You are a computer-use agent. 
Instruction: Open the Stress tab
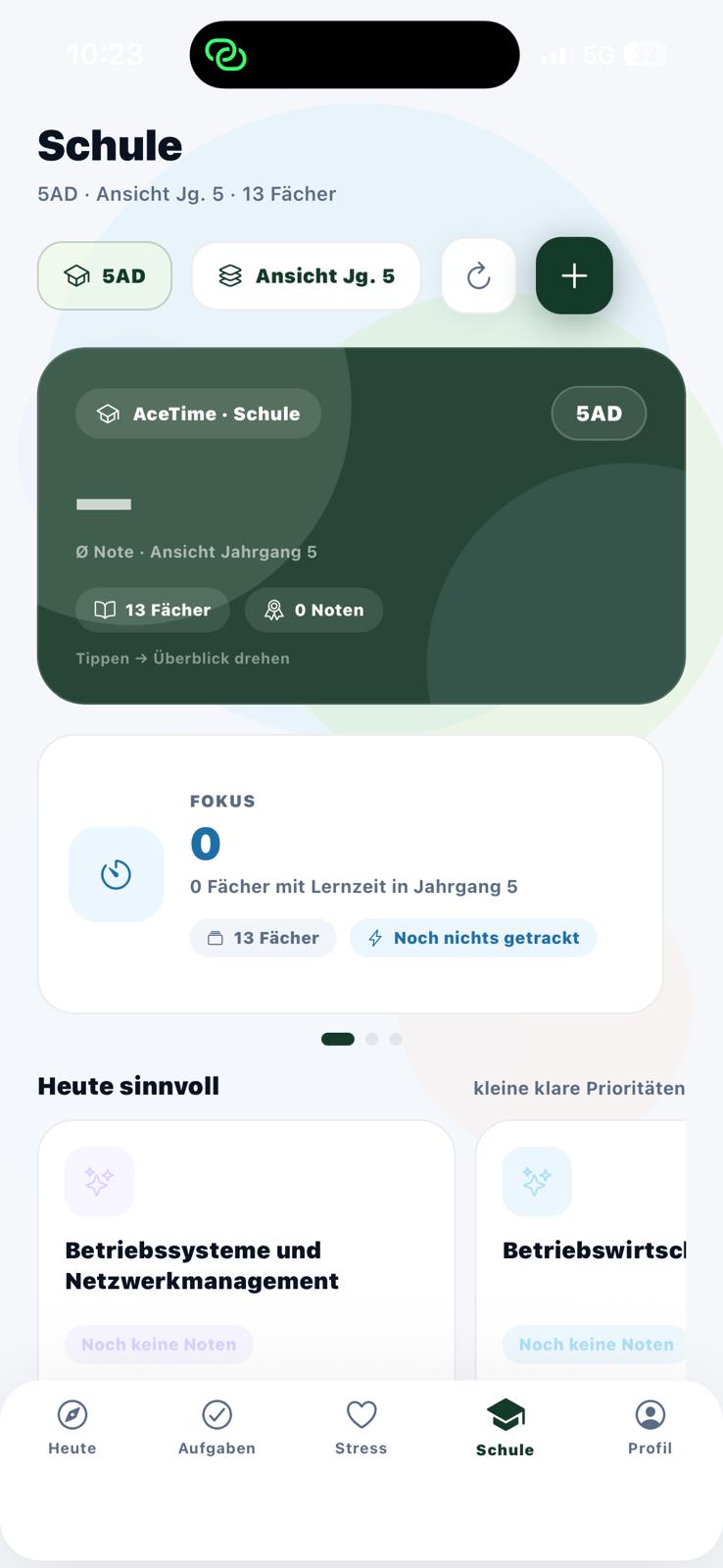pyautogui.click(x=361, y=1428)
